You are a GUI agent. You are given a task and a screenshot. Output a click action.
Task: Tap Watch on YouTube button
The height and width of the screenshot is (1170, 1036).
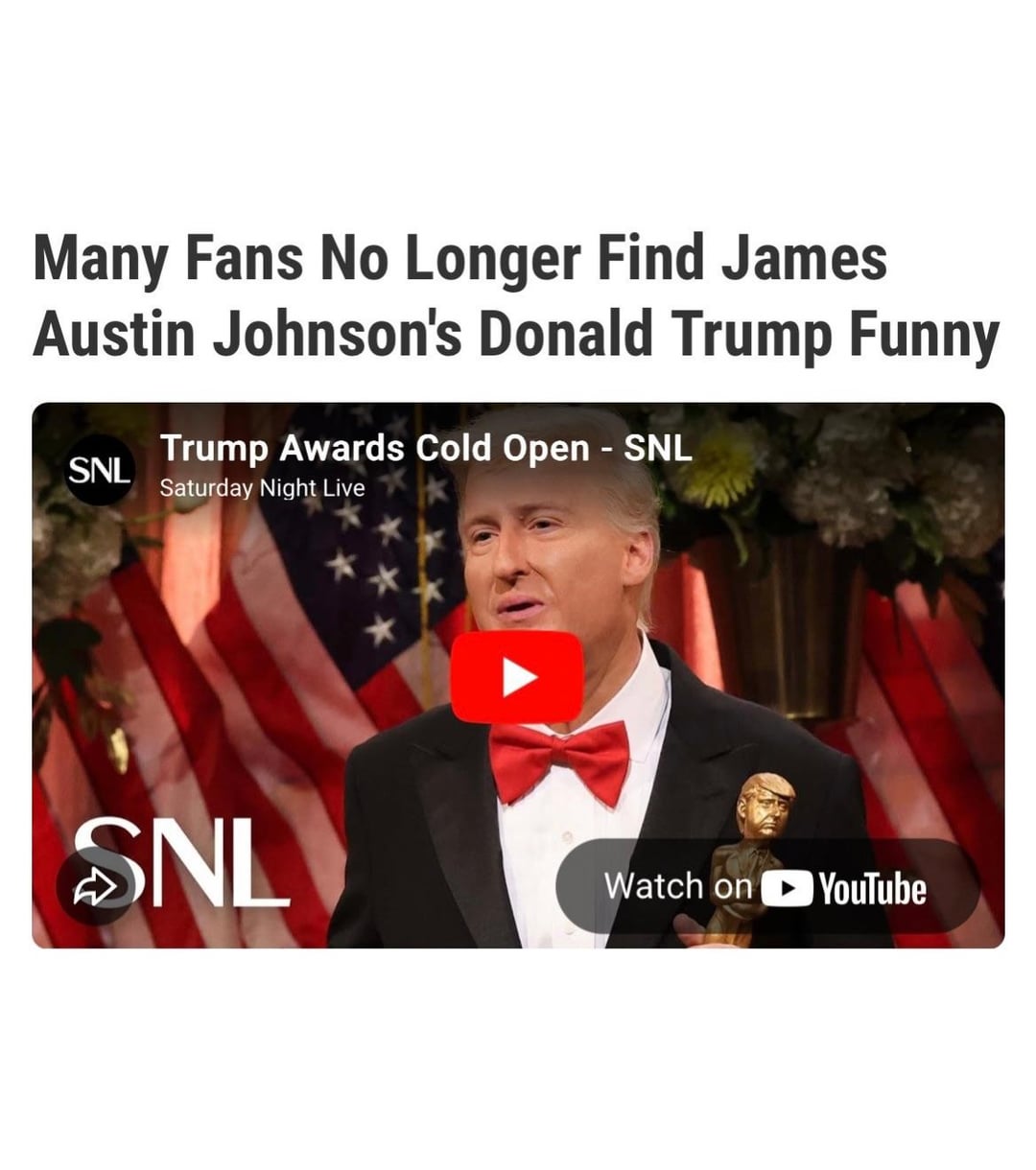click(766, 887)
